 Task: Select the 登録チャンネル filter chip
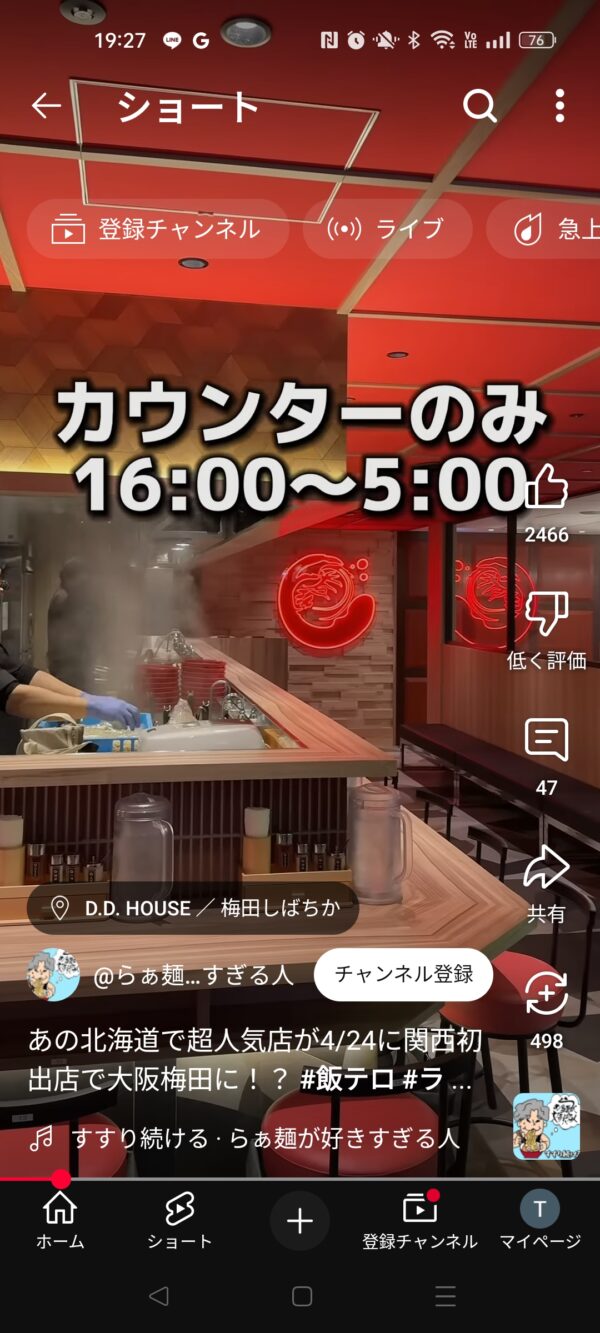[x=158, y=229]
